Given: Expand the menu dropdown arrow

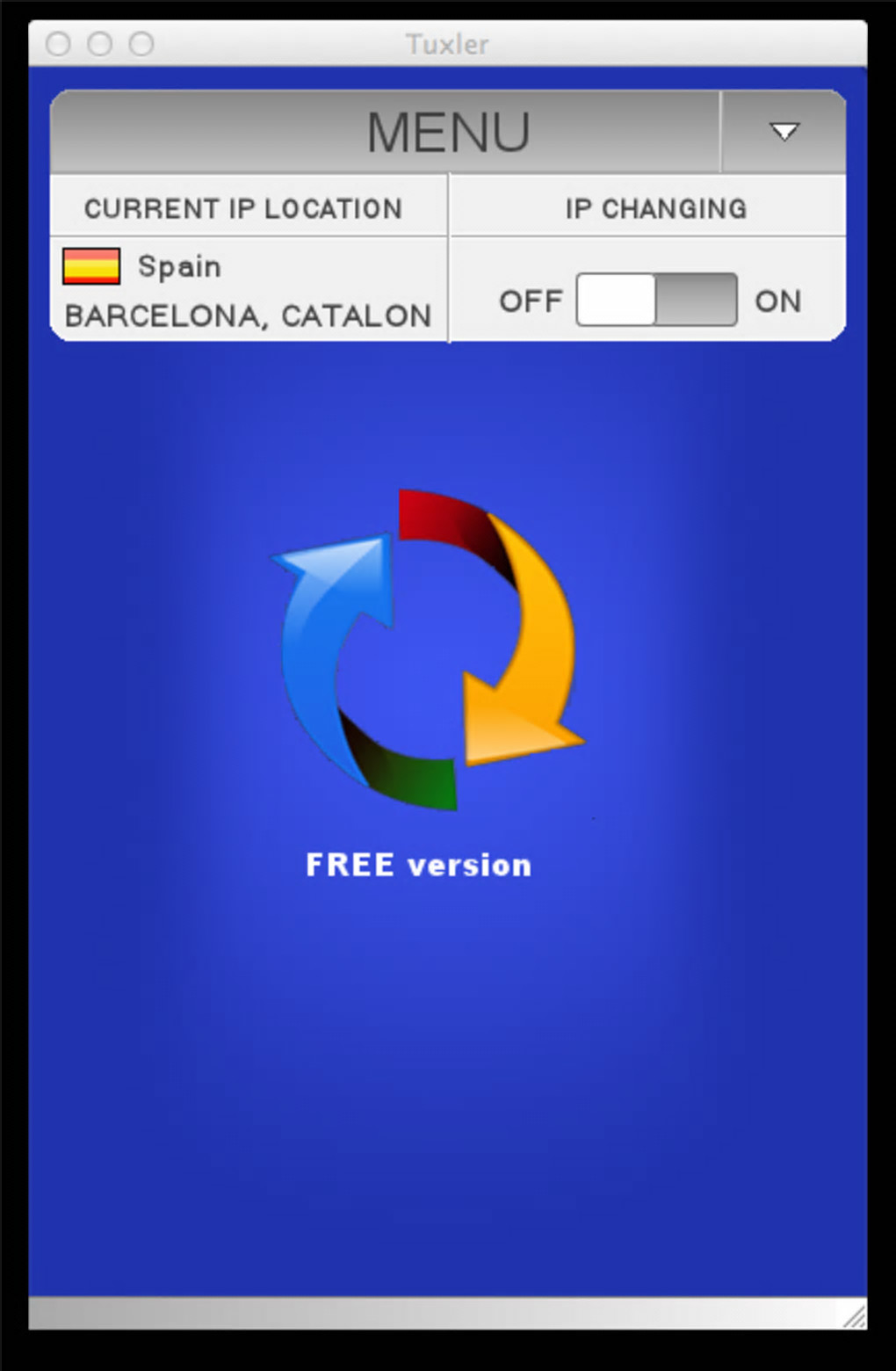Looking at the screenshot, I should (784, 132).
